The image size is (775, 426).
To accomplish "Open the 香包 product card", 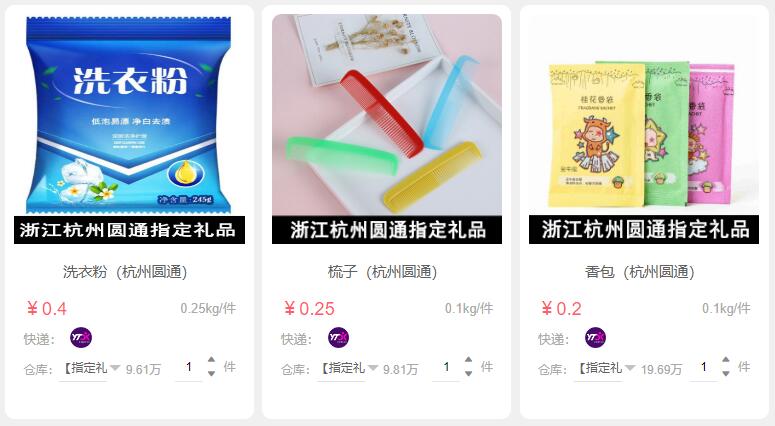I will tap(643, 128).
